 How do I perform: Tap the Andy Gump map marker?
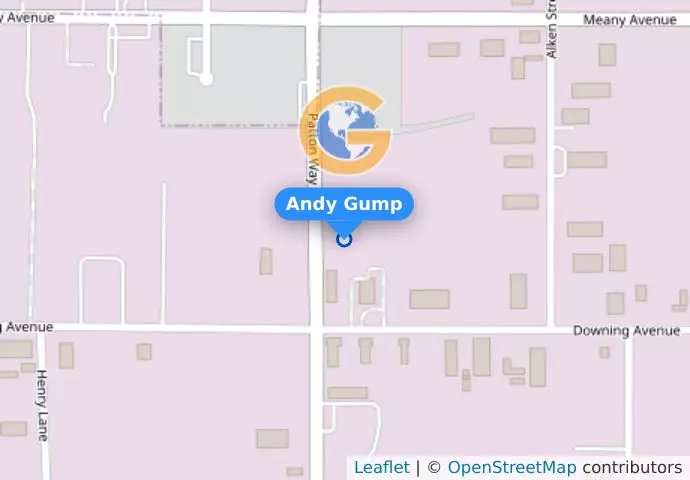344,239
